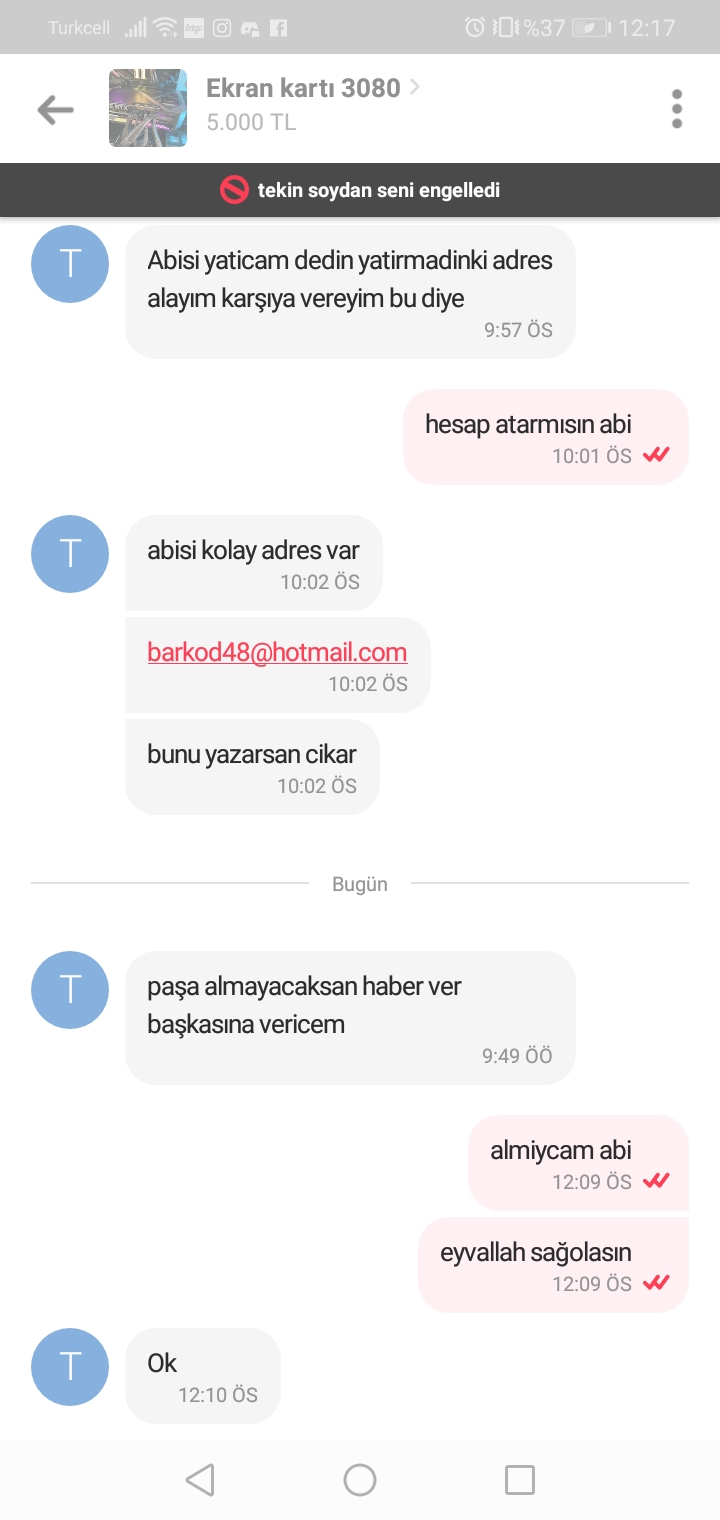
Task: Go back using the header arrow
Action: 56,109
